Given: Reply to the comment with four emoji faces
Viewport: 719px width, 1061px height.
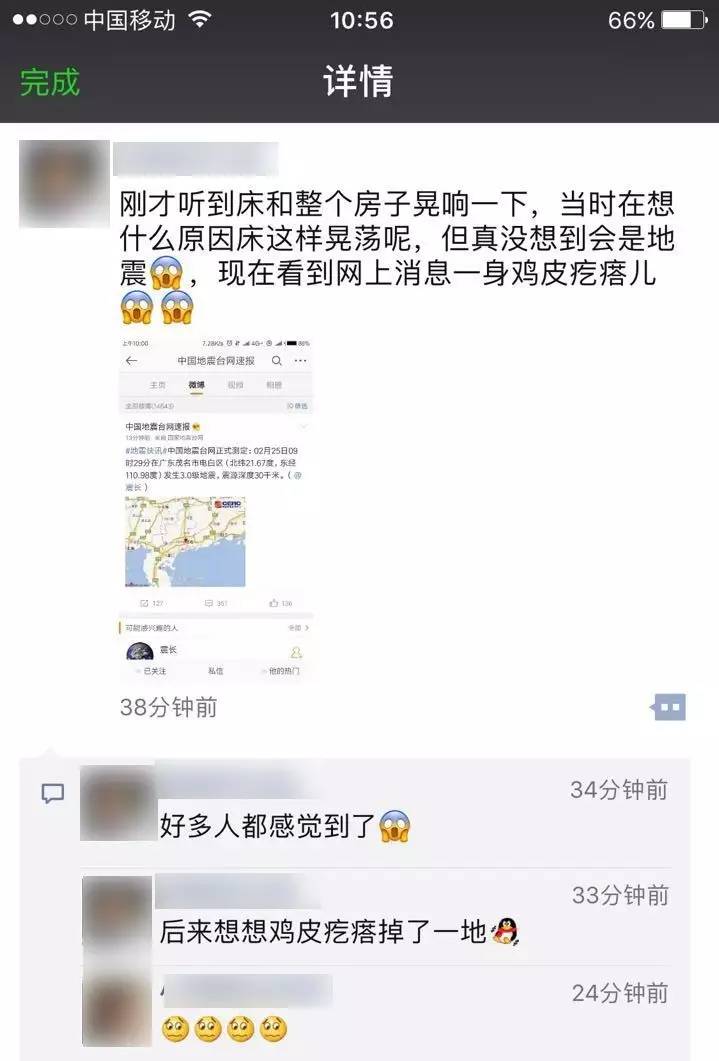Looking at the screenshot, I should (x=225, y=1027).
